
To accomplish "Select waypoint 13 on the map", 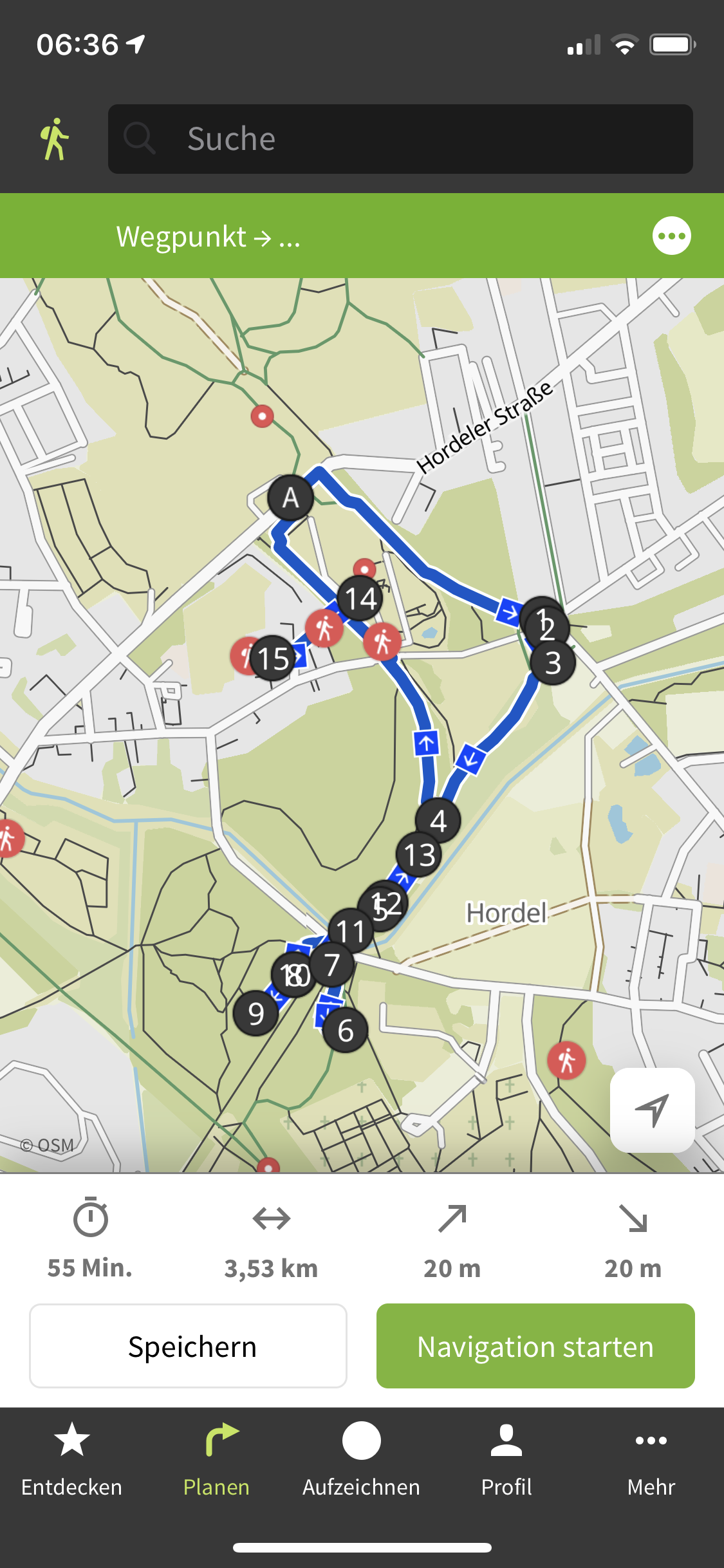I will [420, 855].
